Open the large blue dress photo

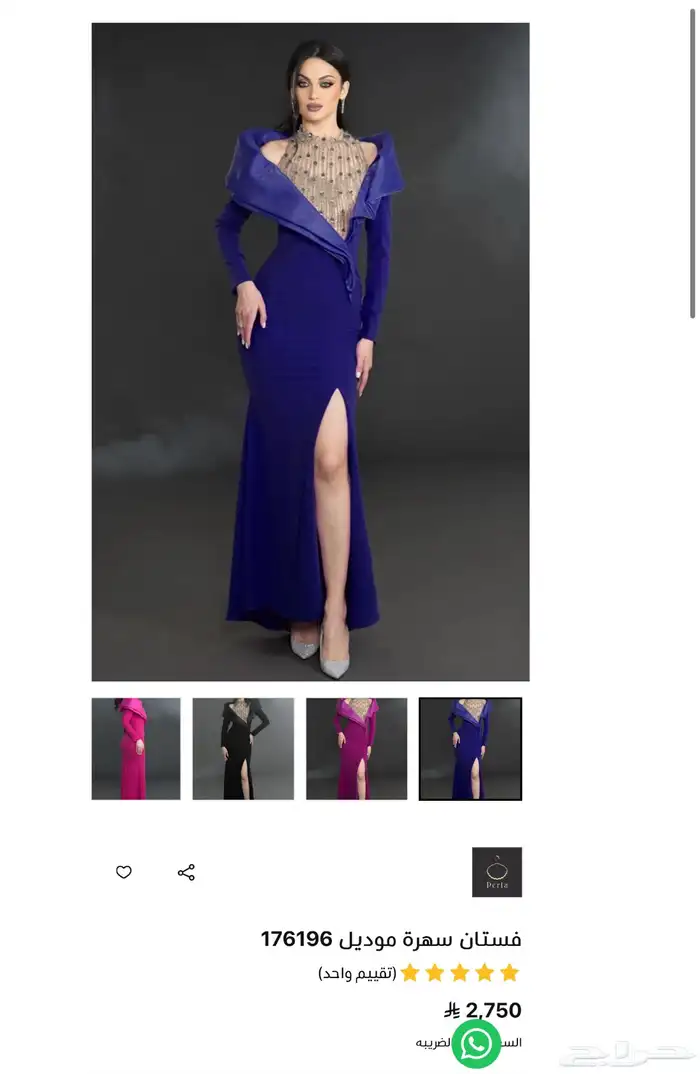click(x=310, y=352)
